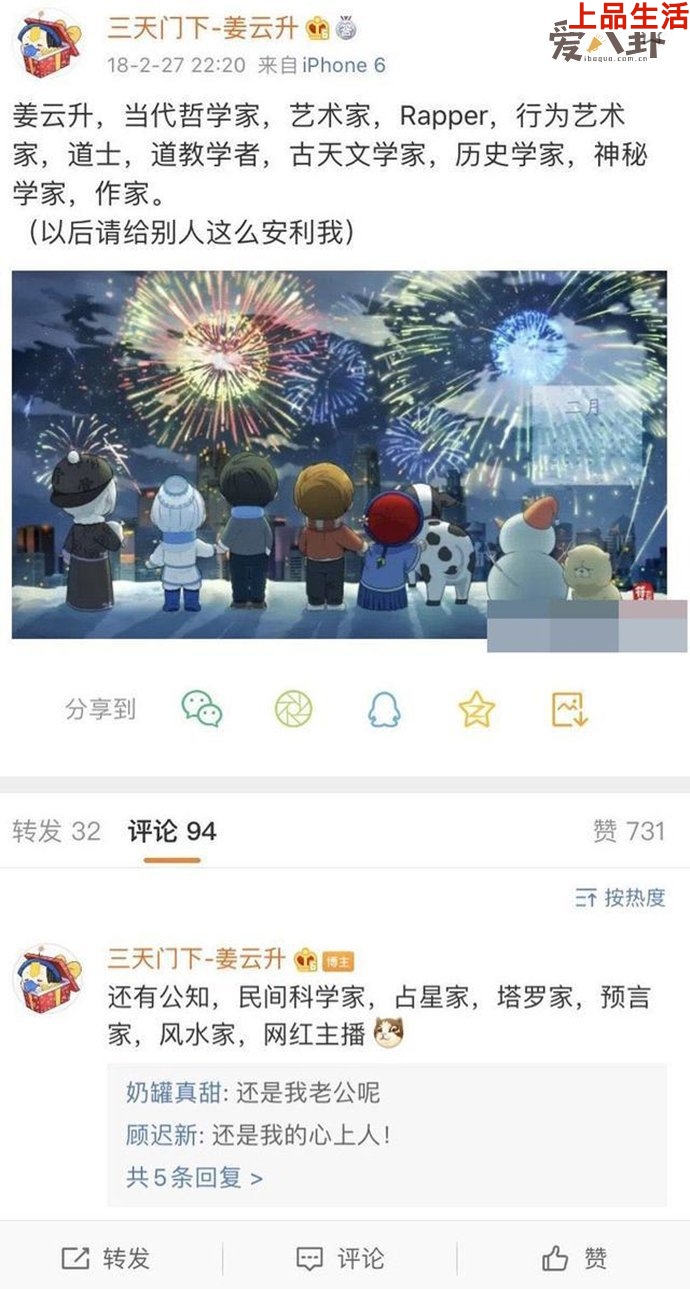This screenshot has height=1289, width=690.
Task: Open 顾迟新's profile from the reply
Action: tap(165, 1135)
